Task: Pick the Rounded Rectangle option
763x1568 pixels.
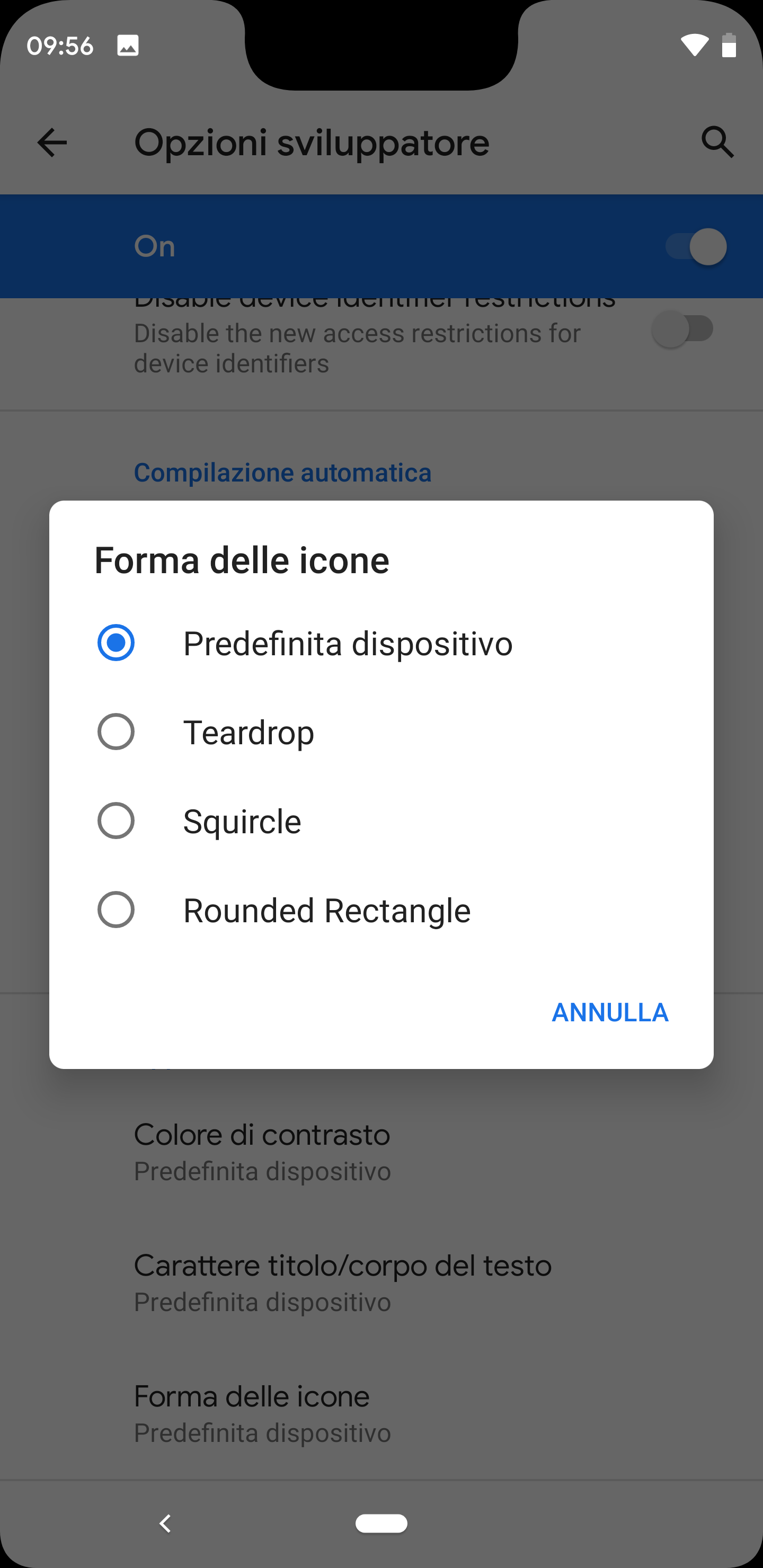Action: (381, 910)
